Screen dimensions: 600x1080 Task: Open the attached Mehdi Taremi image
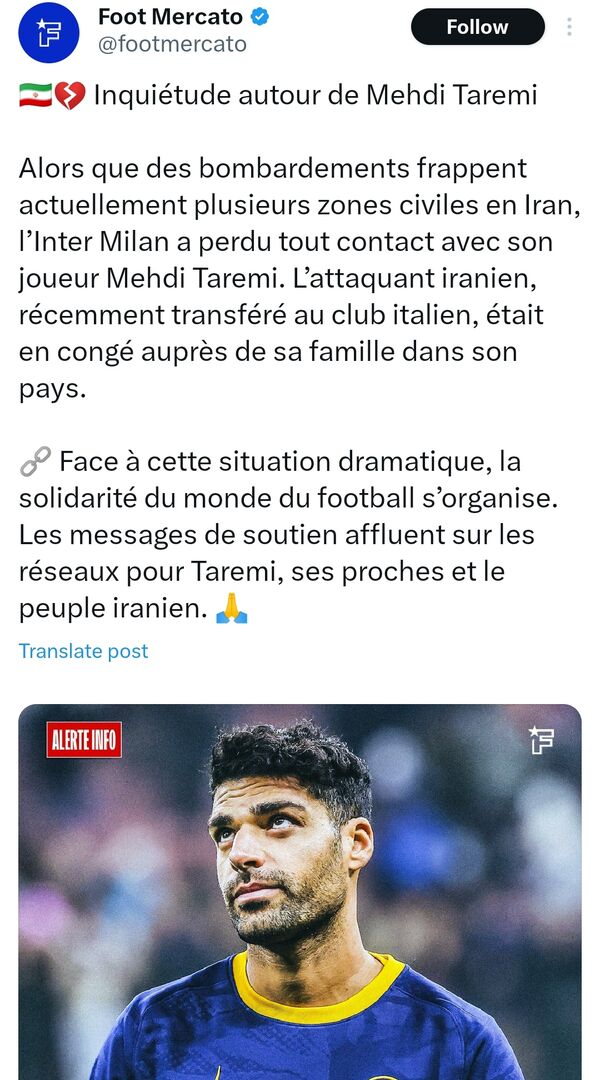tap(300, 890)
